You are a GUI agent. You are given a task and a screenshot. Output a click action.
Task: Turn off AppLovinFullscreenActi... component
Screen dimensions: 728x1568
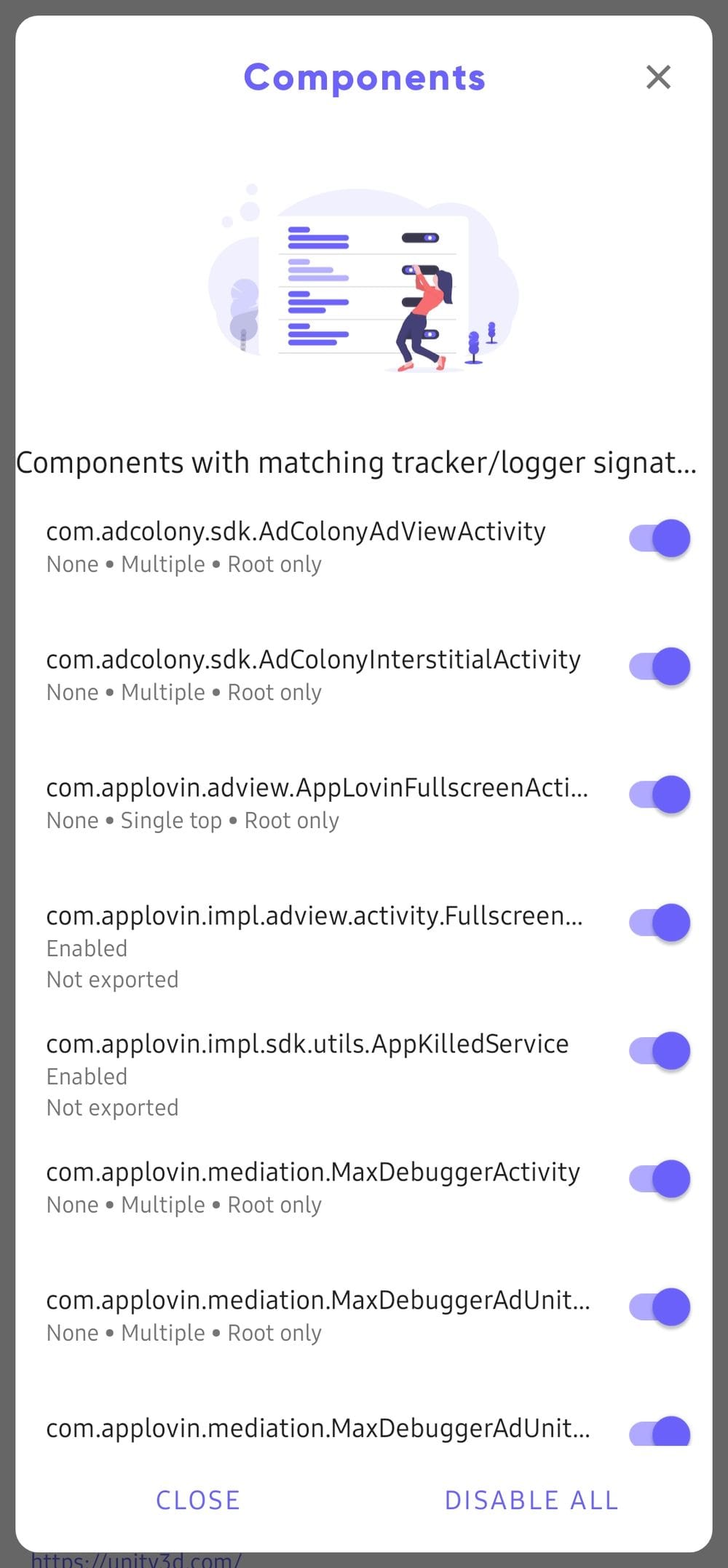point(660,795)
